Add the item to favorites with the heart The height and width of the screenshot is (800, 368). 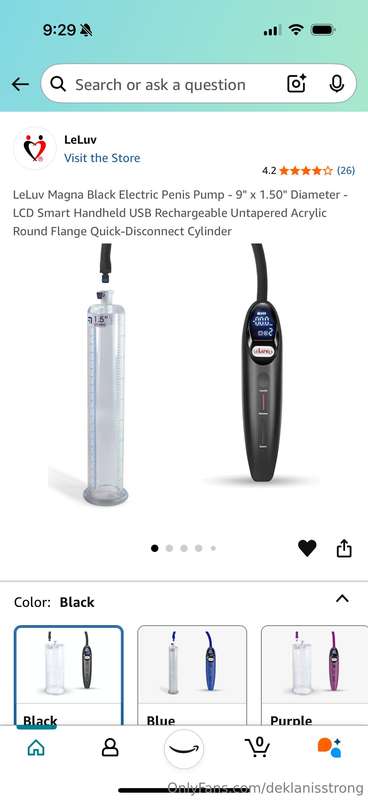pyautogui.click(x=307, y=548)
